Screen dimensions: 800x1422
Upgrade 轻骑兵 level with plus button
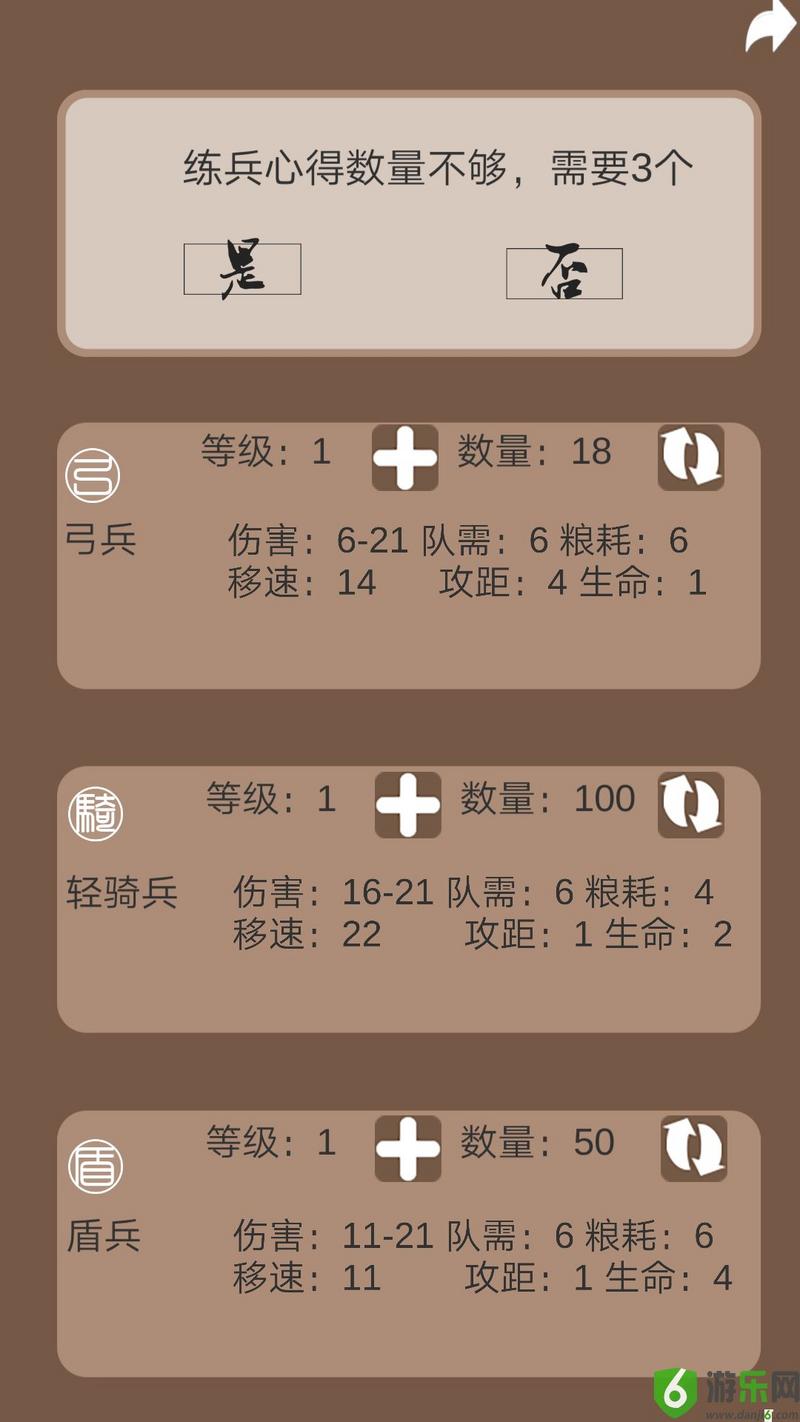coord(408,804)
